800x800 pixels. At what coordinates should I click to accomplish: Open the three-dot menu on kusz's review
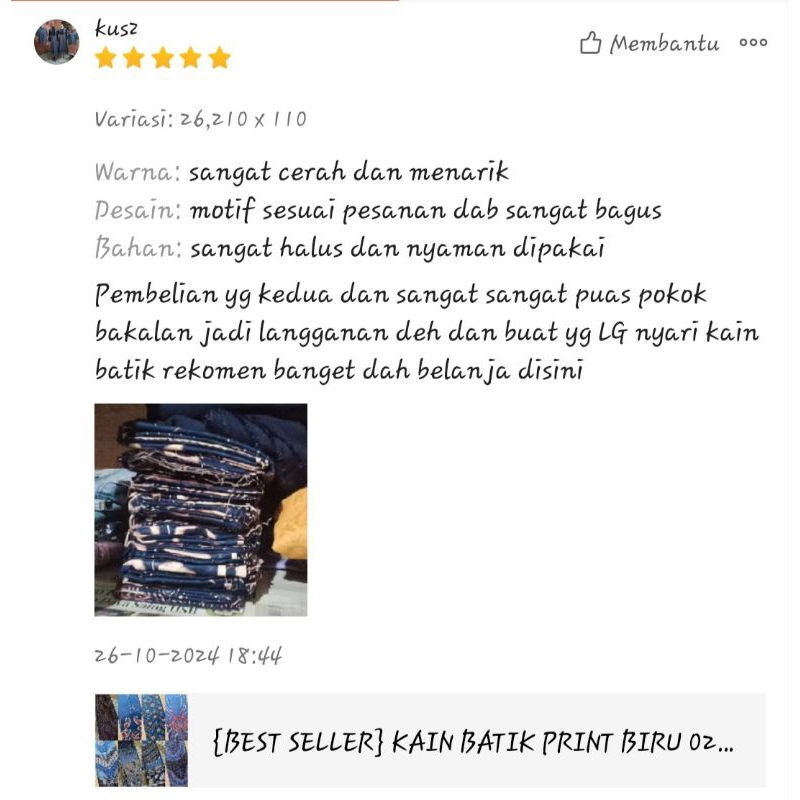pos(753,43)
